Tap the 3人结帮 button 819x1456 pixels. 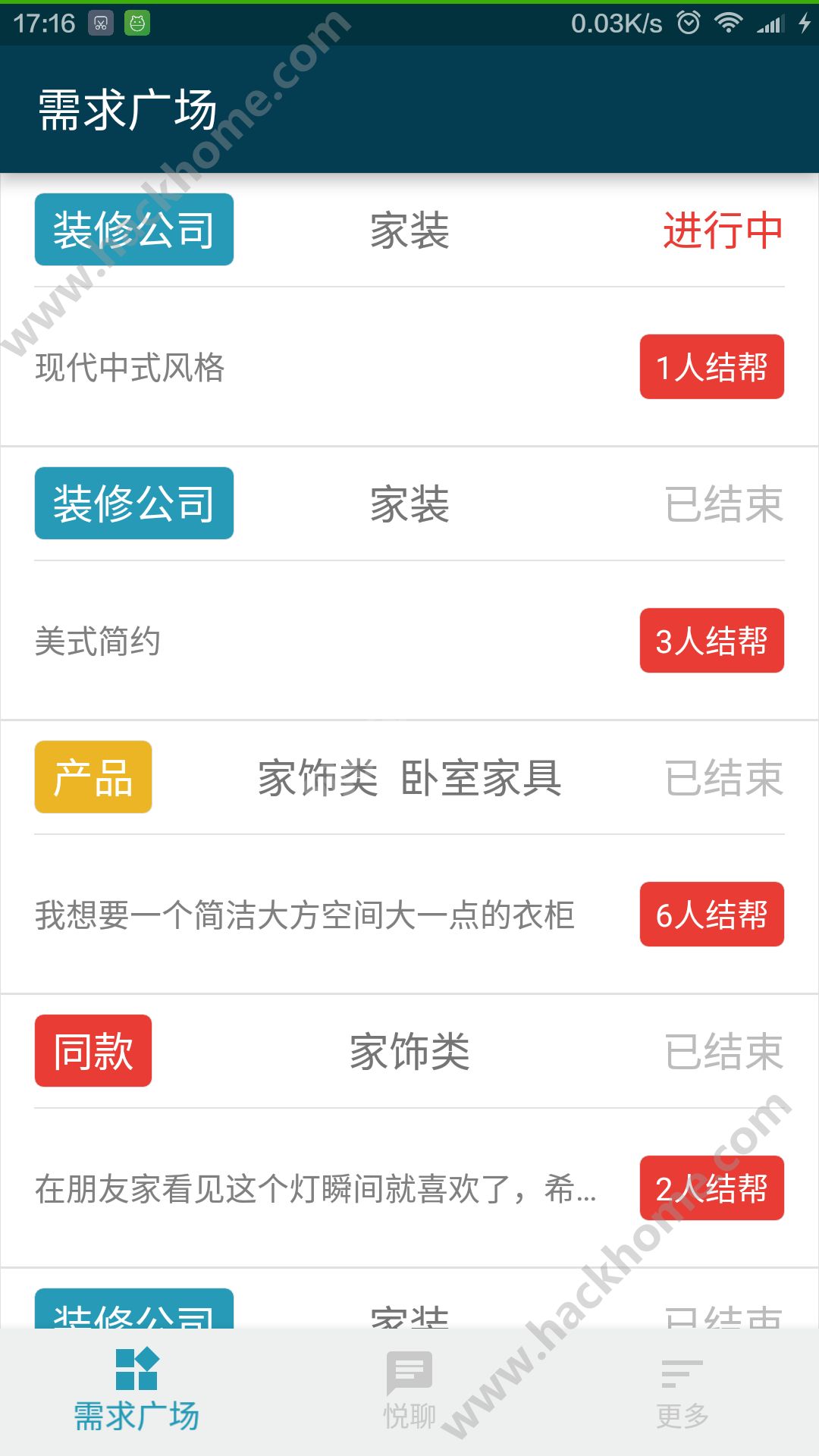point(711,641)
